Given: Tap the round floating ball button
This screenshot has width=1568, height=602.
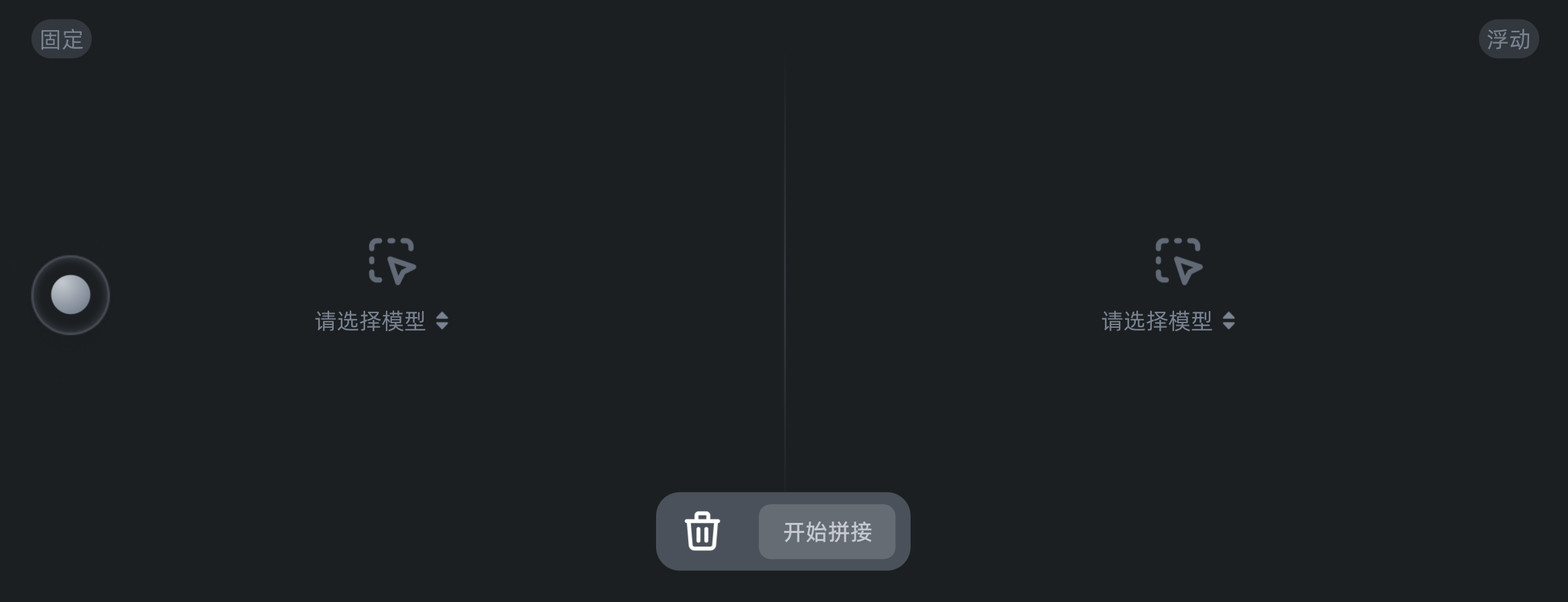Looking at the screenshot, I should (70, 295).
